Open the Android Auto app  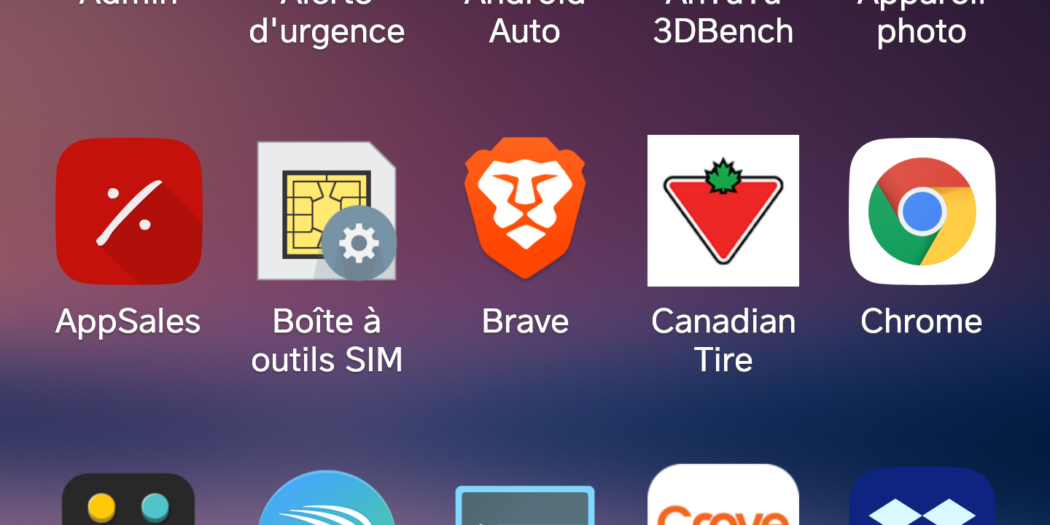pos(525,24)
